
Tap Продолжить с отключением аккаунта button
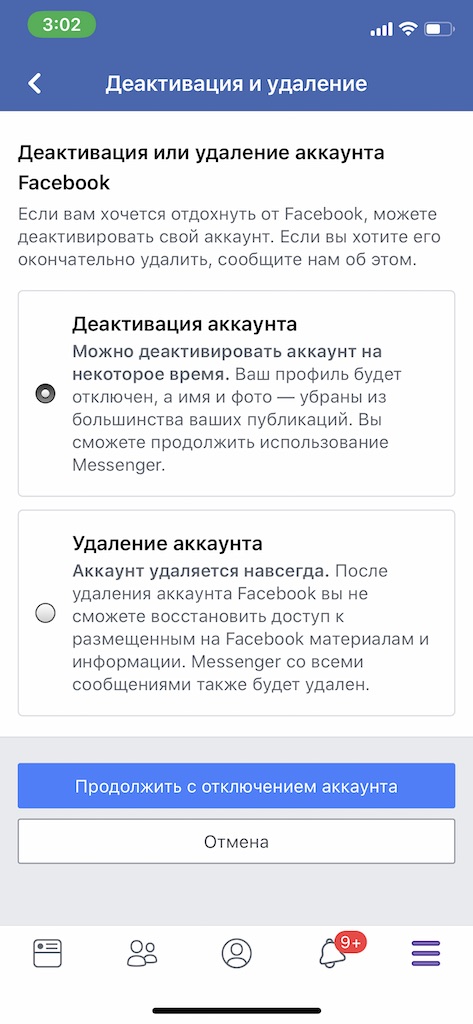click(236, 786)
